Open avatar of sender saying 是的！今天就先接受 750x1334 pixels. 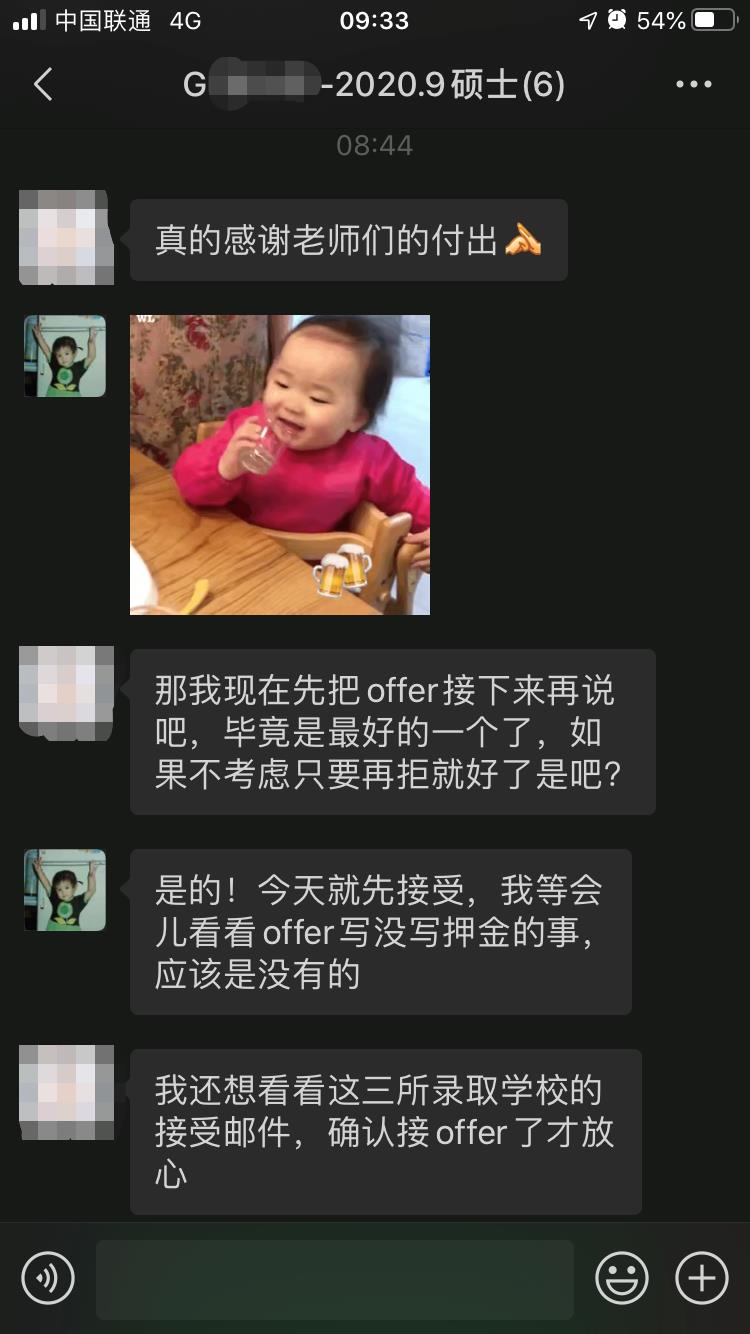pos(65,890)
